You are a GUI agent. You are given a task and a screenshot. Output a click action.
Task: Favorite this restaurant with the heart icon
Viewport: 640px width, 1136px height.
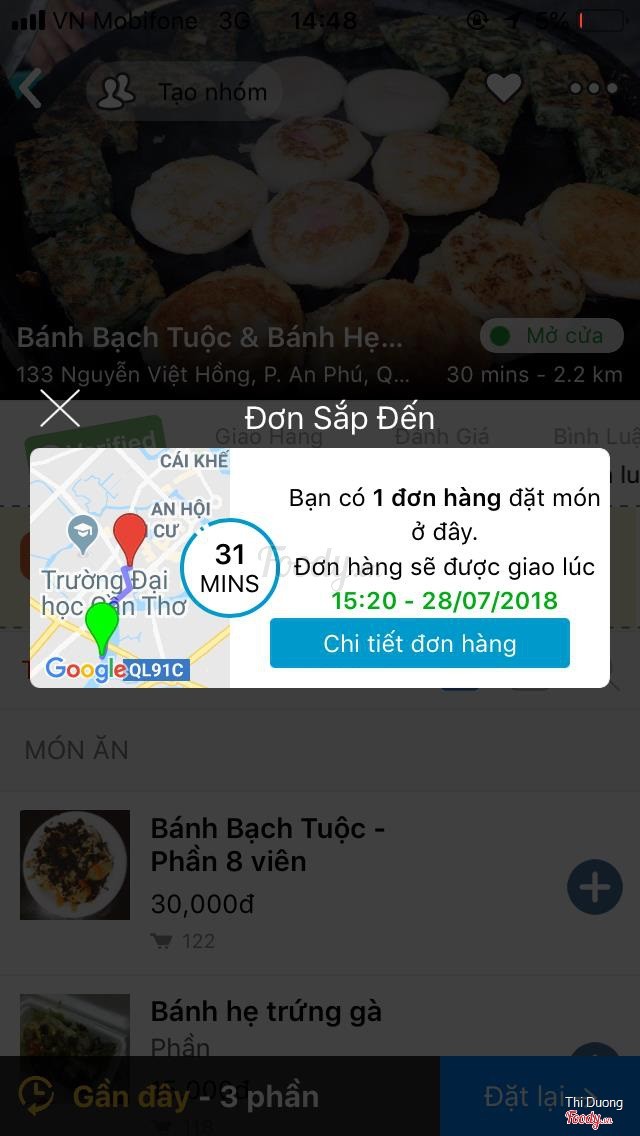pos(504,89)
